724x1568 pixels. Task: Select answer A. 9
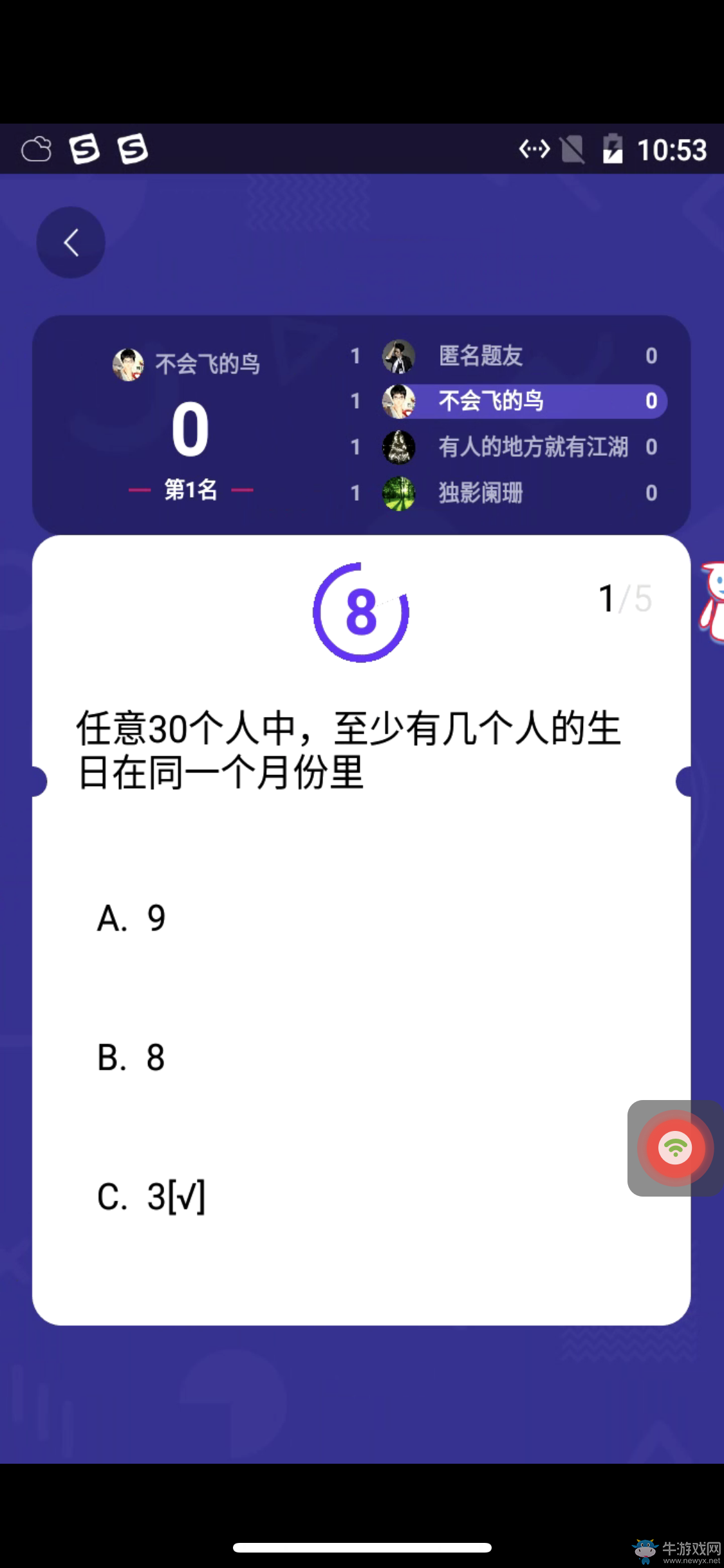pos(132,918)
